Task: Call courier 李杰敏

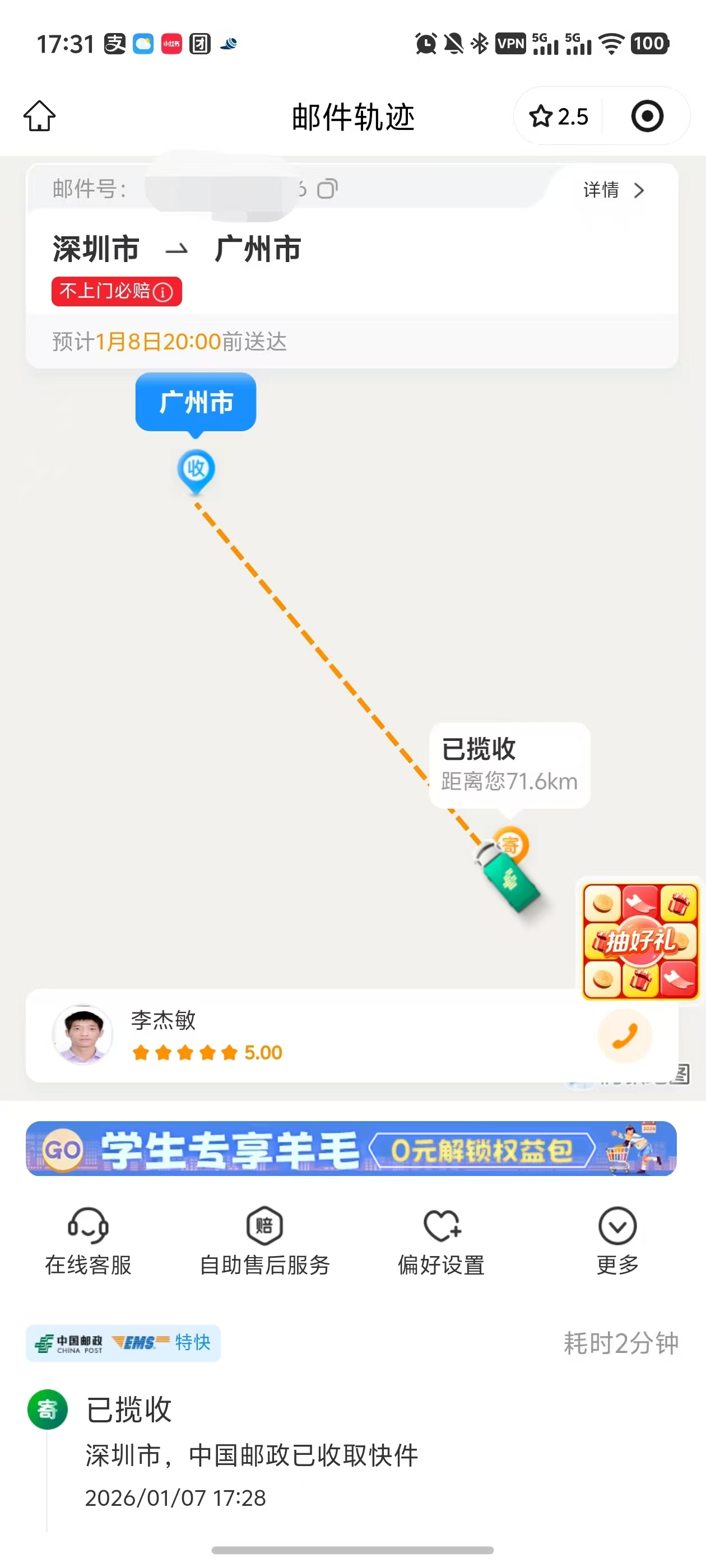Action: click(x=624, y=1035)
